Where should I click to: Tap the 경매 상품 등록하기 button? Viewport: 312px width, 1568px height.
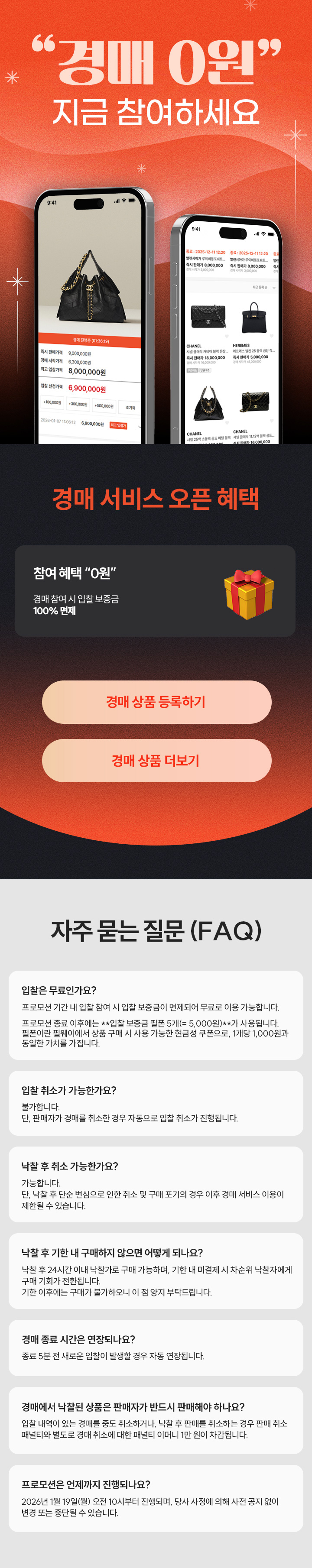156,702
